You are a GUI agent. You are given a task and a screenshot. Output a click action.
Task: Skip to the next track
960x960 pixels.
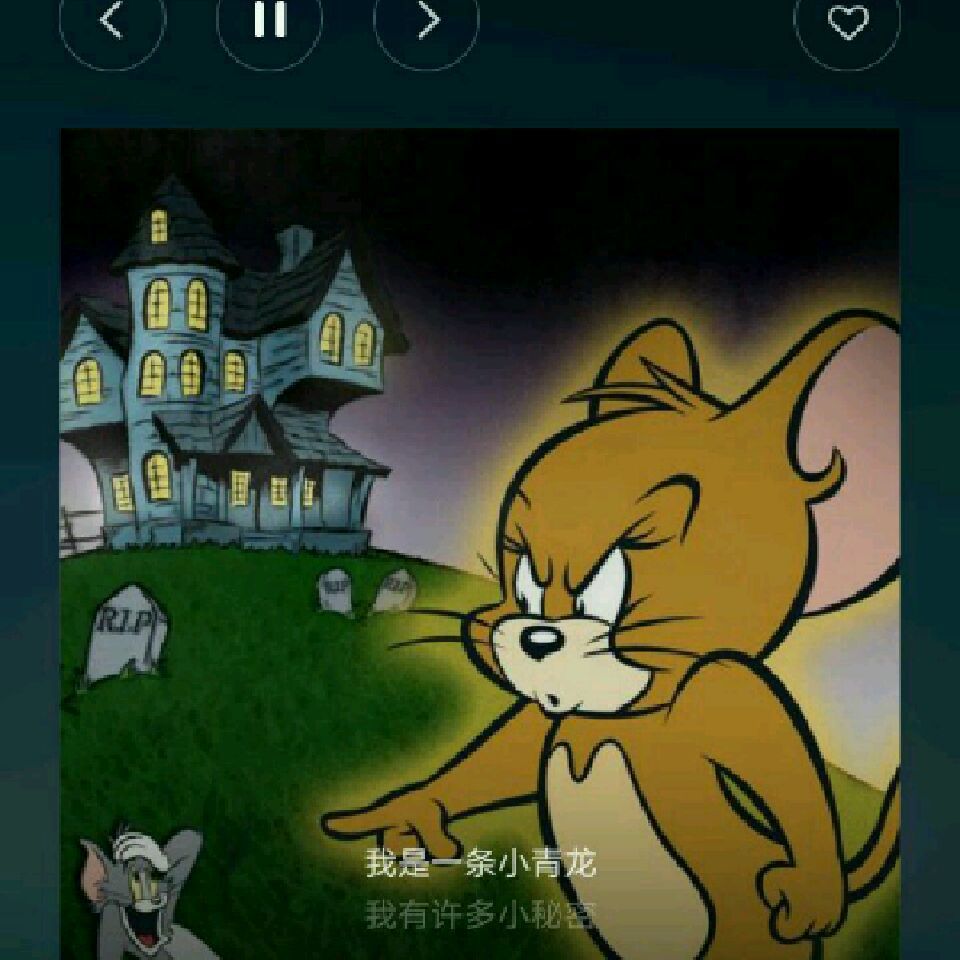click(426, 21)
